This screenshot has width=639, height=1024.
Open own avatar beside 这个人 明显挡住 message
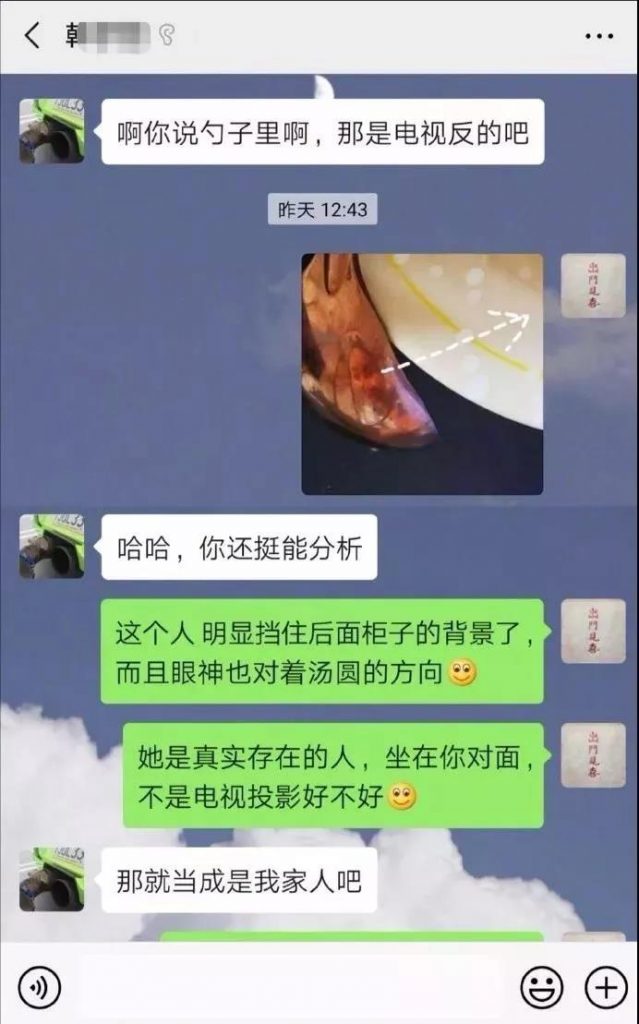pos(593,631)
